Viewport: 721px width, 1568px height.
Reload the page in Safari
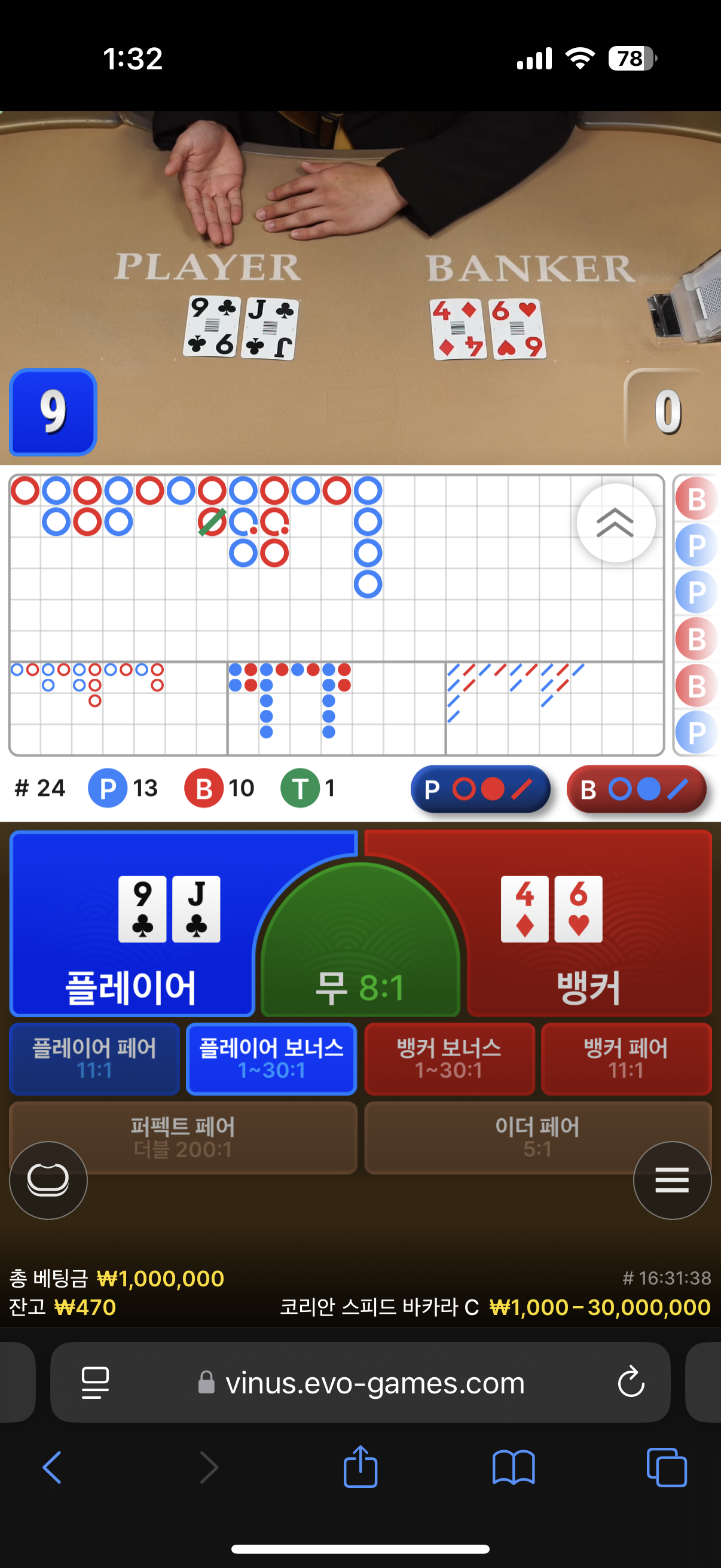630,1382
